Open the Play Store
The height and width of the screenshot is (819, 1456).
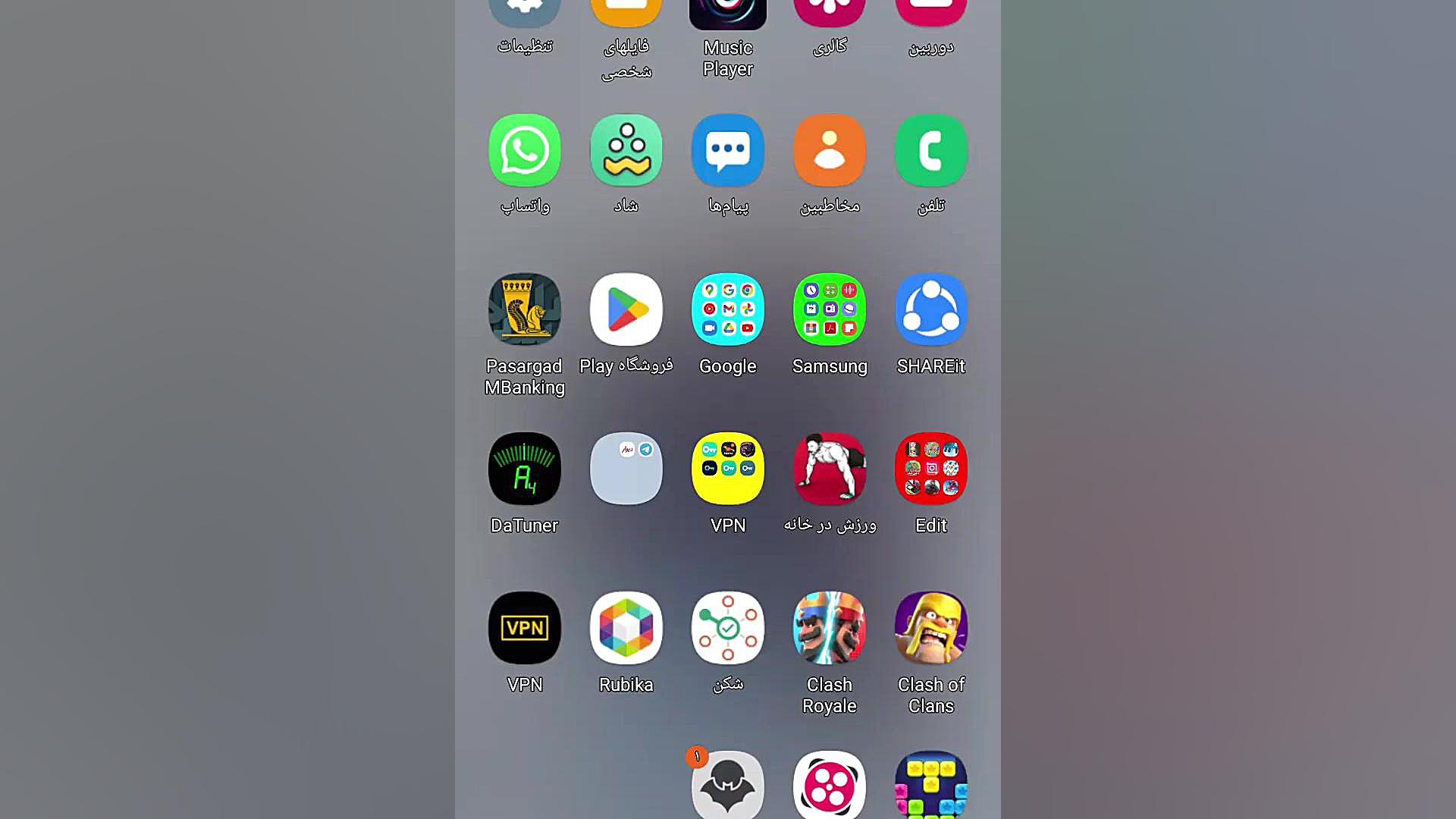626,310
